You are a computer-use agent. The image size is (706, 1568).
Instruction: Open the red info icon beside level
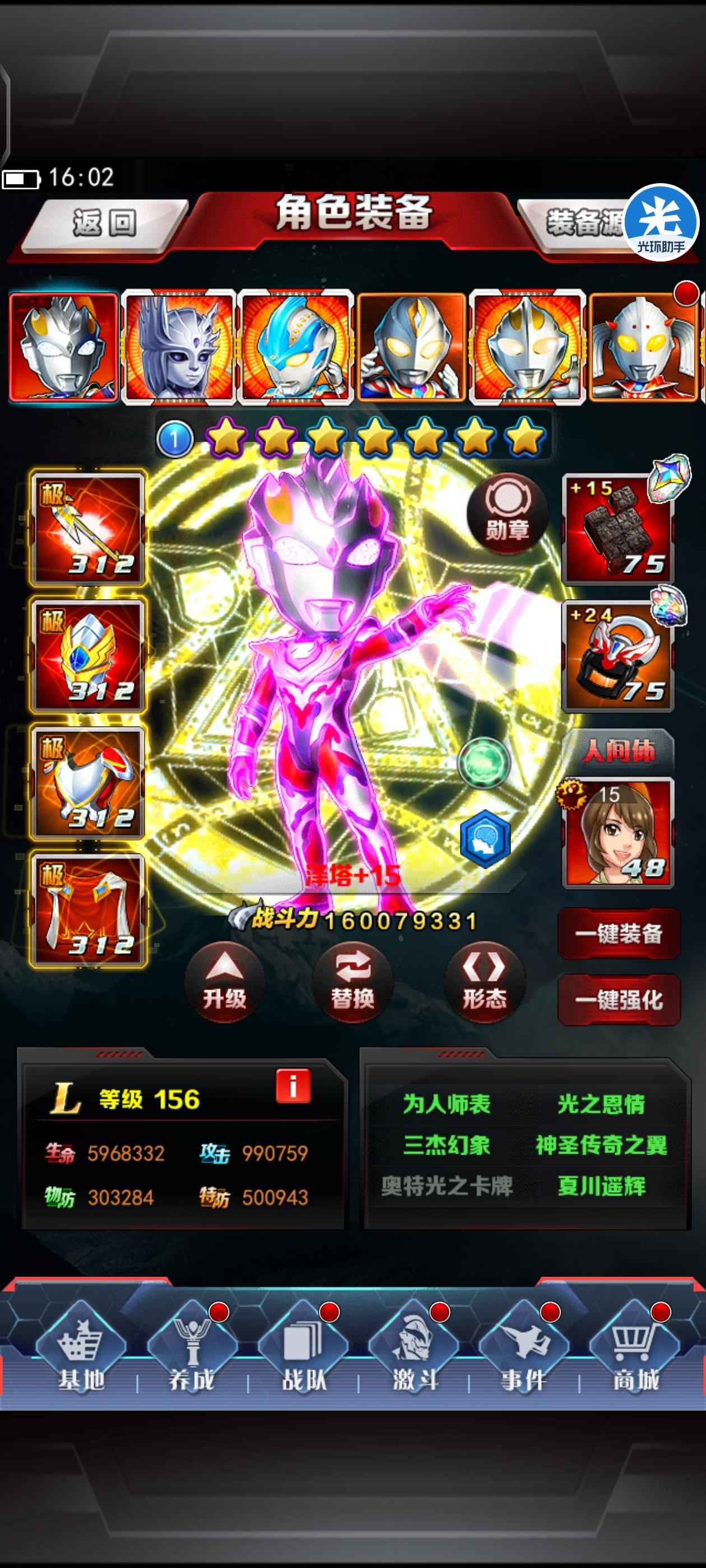point(293,1086)
